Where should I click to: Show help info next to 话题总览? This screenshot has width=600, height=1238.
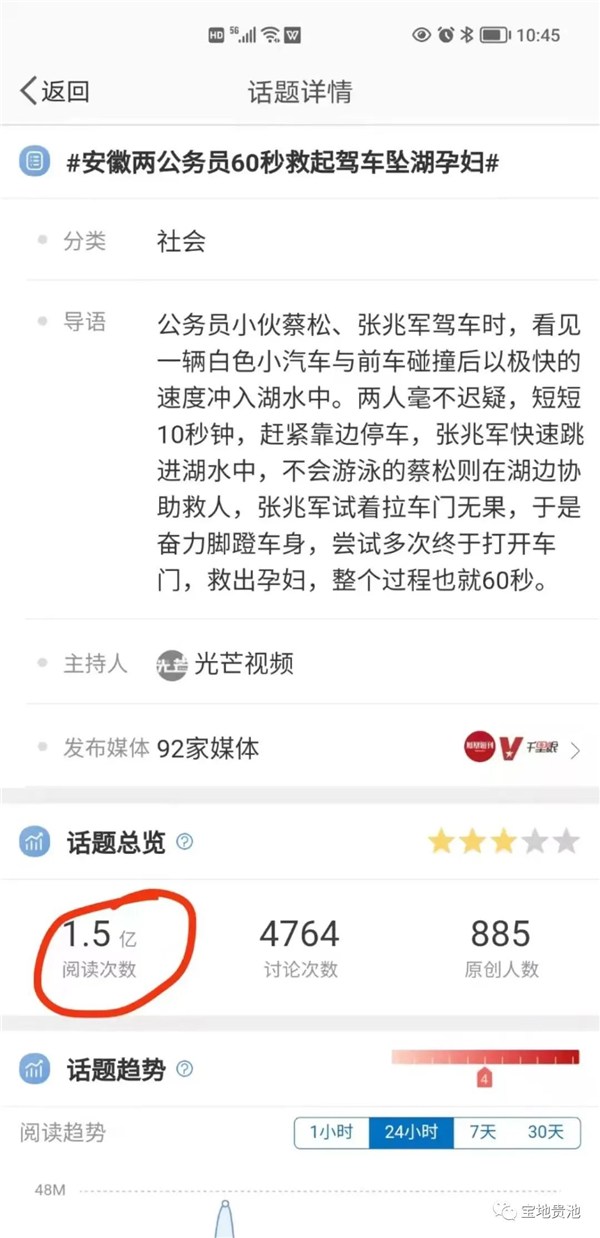click(x=184, y=842)
